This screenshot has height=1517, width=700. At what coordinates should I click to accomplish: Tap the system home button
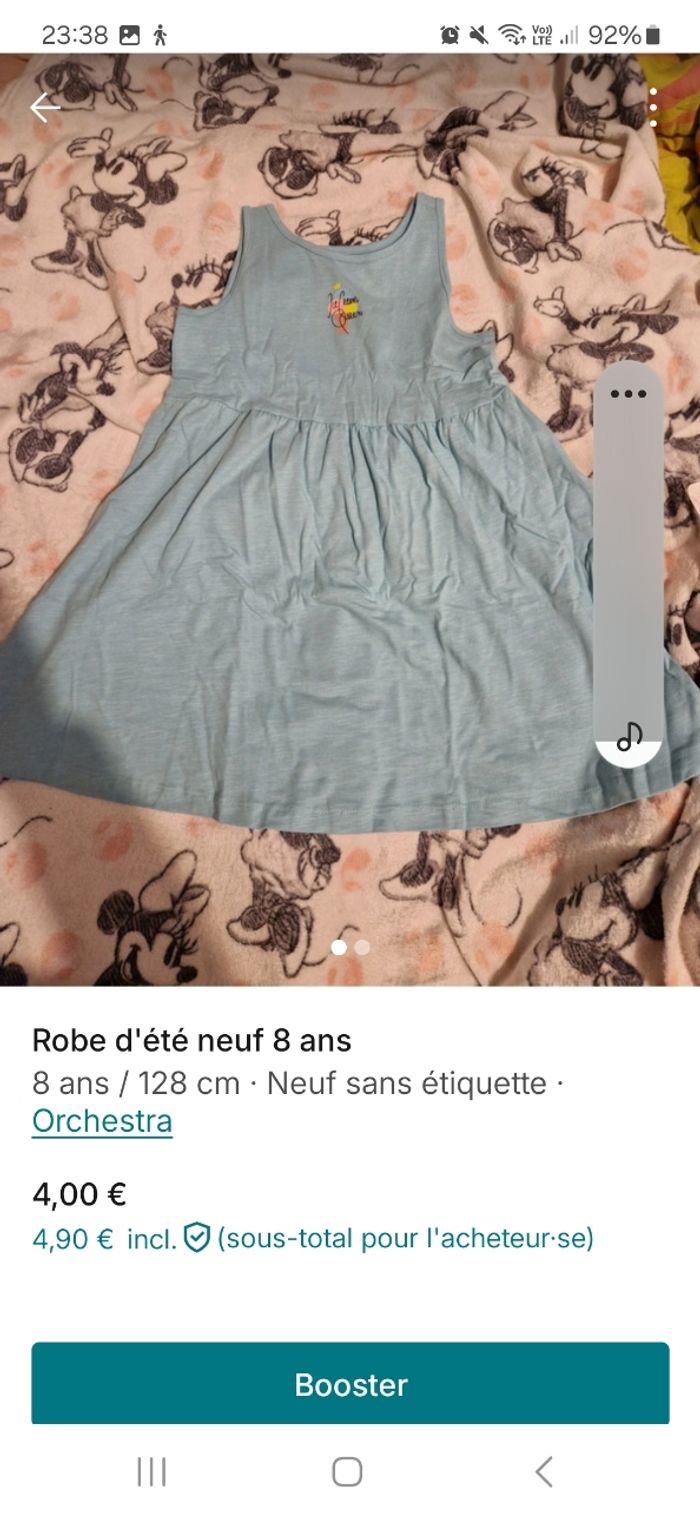pyautogui.click(x=347, y=1471)
